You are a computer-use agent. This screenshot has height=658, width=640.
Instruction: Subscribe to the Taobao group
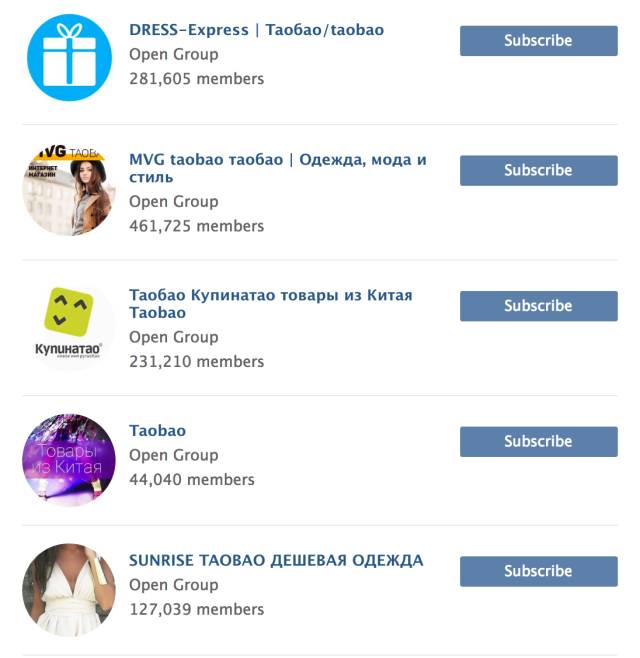(538, 441)
